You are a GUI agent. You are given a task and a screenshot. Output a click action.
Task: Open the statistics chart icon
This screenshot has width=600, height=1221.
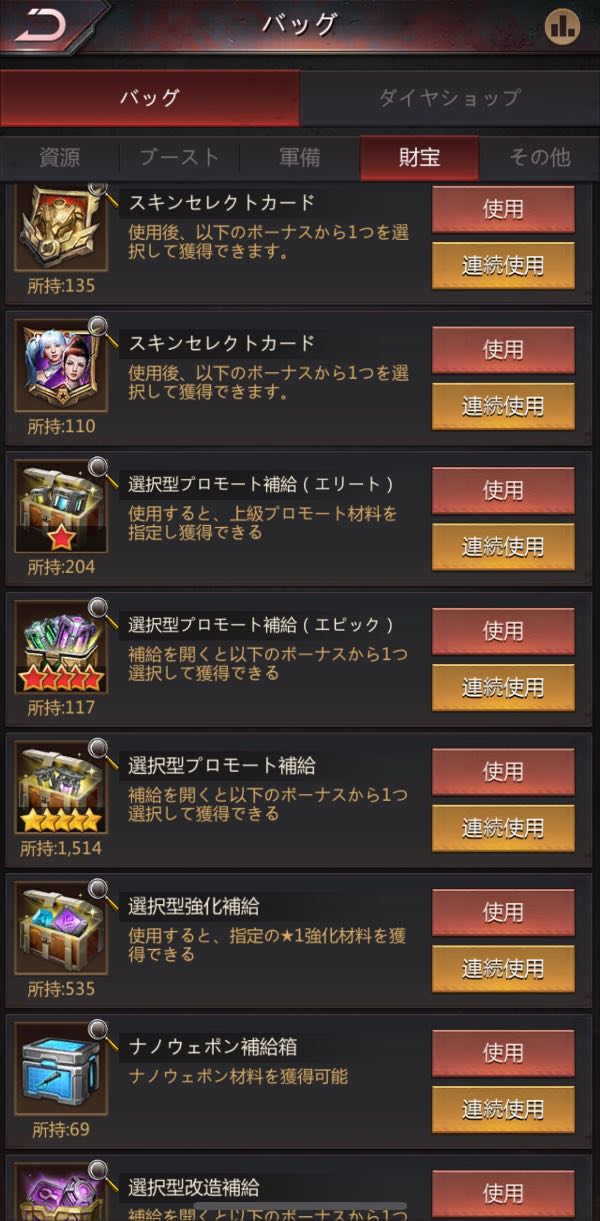coord(562,26)
